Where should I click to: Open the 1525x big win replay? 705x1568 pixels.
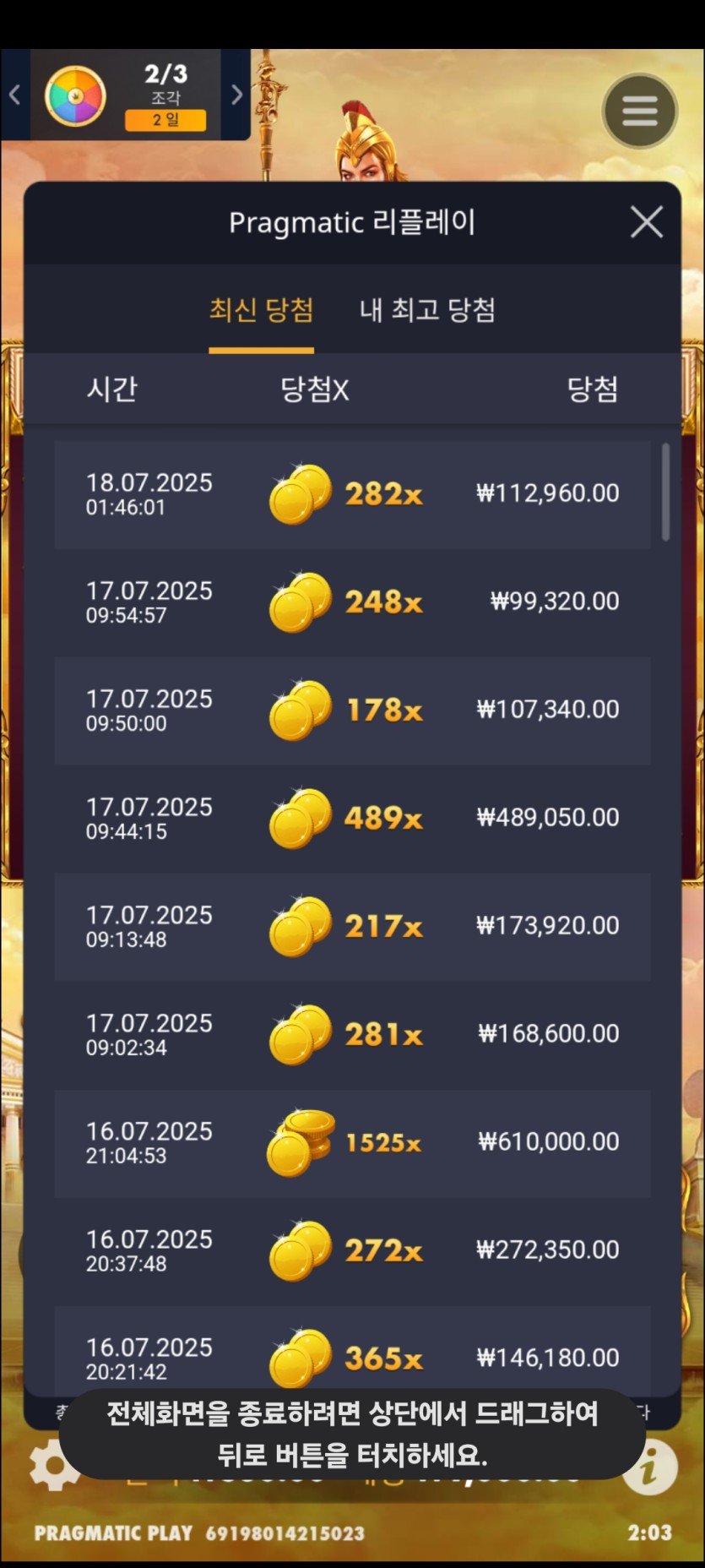352,1143
